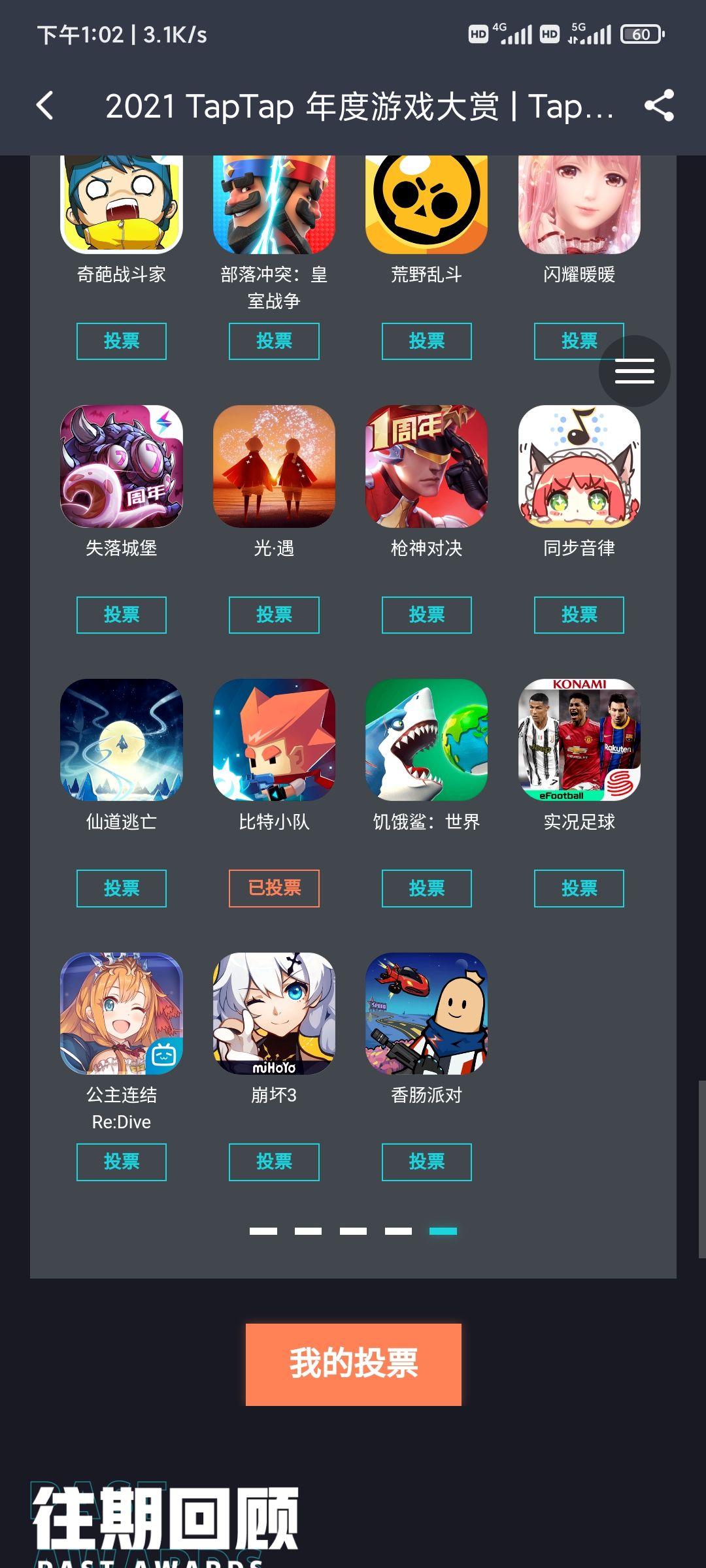Vote for 饥饿鲨：世界

(x=427, y=889)
